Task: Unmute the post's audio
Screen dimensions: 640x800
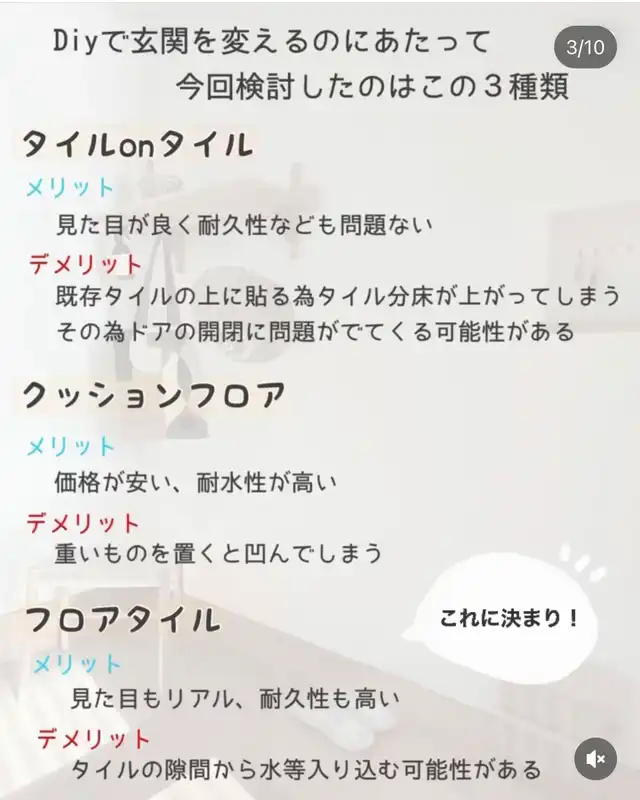Action: 595,759
